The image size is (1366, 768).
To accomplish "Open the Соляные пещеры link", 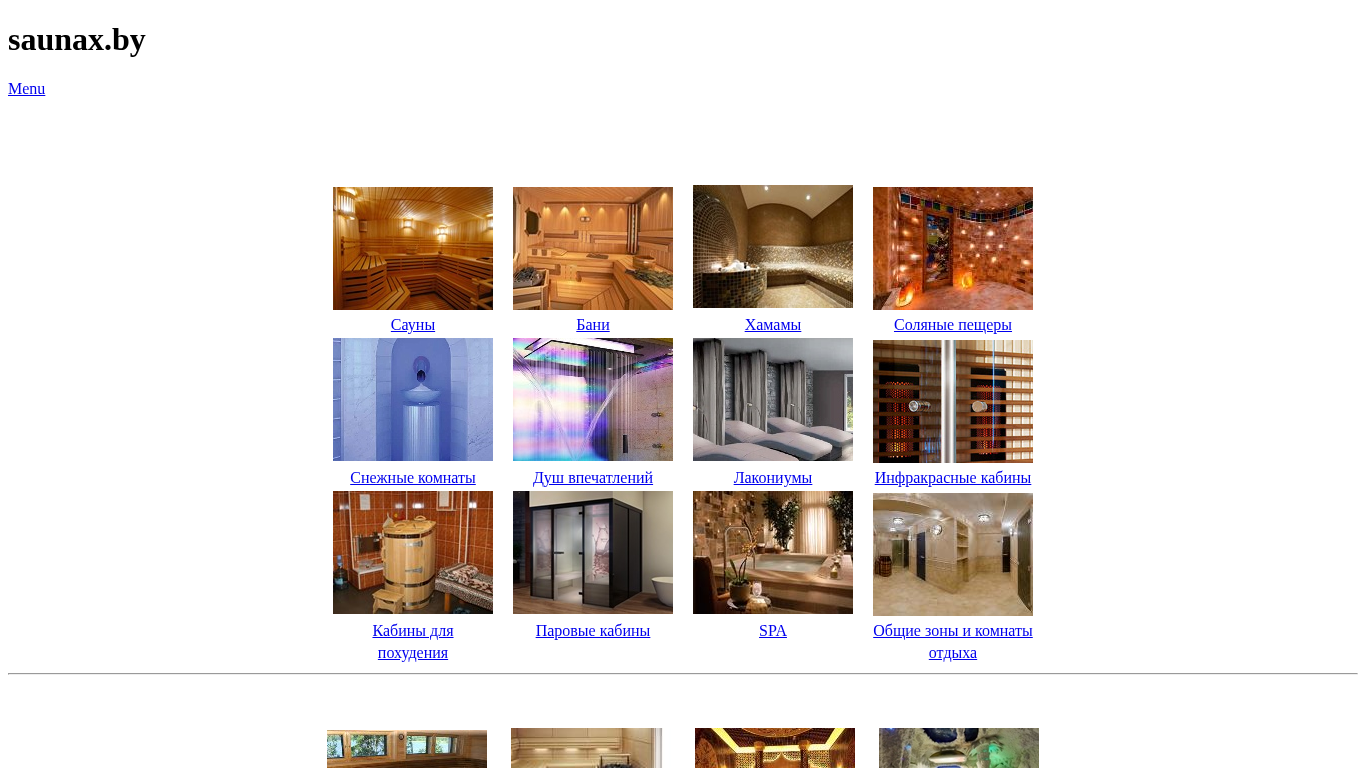I will click(x=952, y=325).
